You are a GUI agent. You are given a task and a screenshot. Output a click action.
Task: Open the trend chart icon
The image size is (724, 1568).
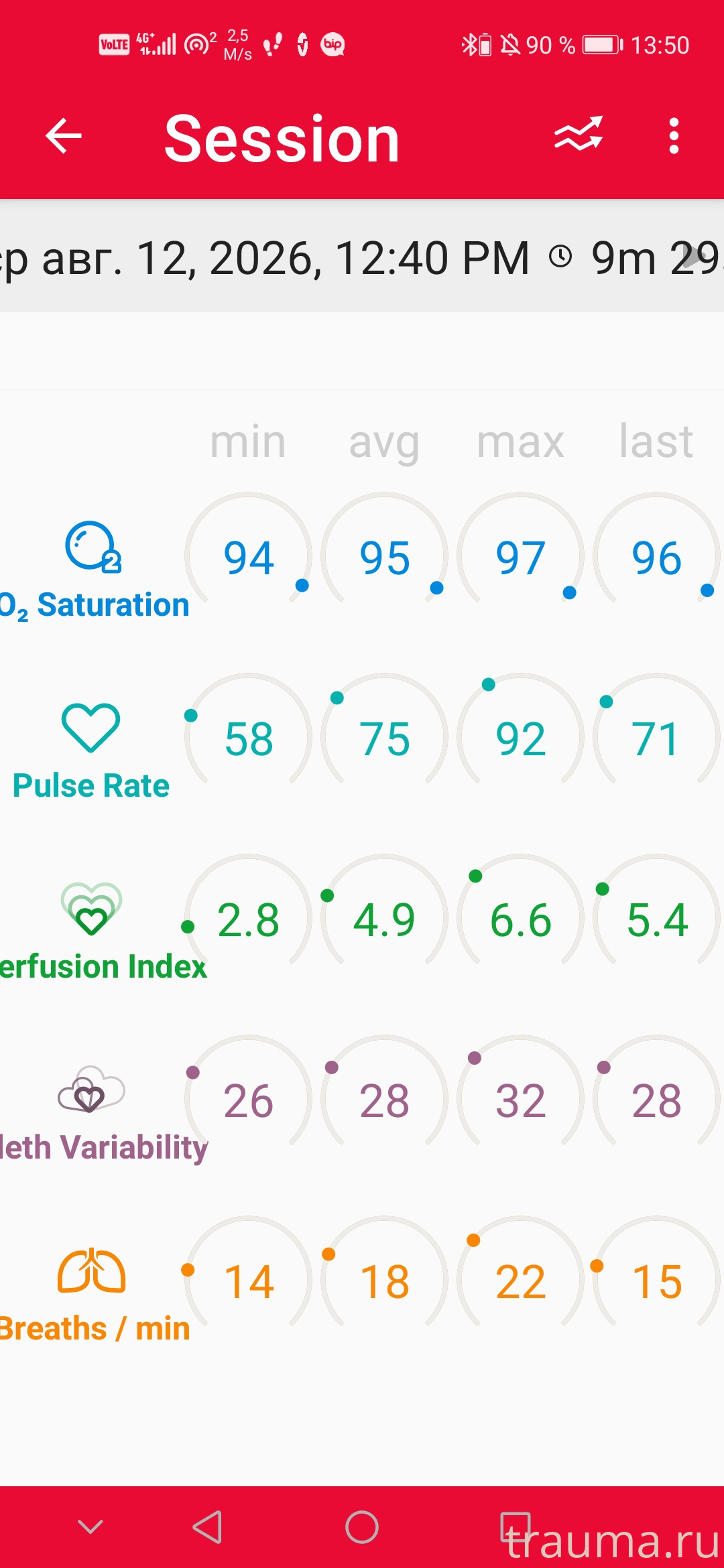point(579,135)
